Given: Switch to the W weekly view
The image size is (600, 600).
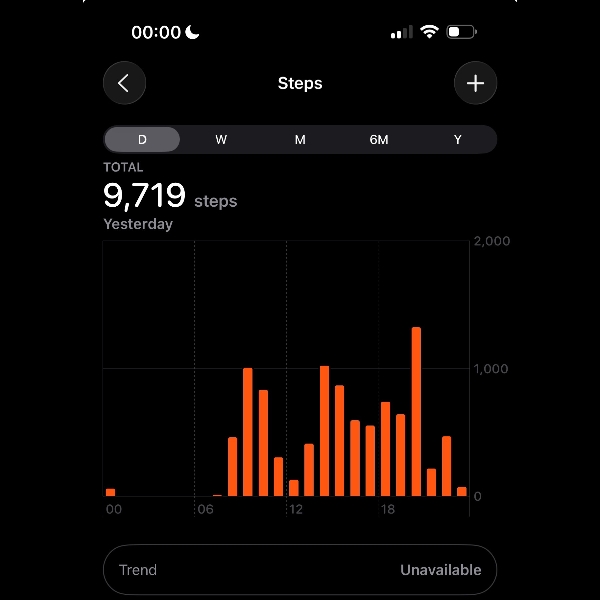Looking at the screenshot, I should pyautogui.click(x=221, y=140).
